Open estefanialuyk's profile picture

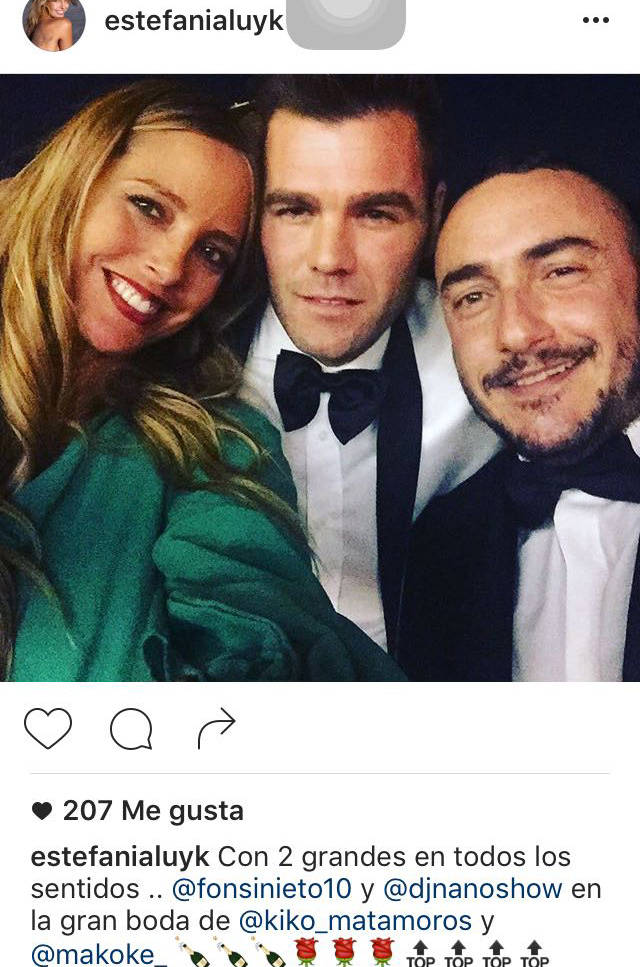point(54,24)
